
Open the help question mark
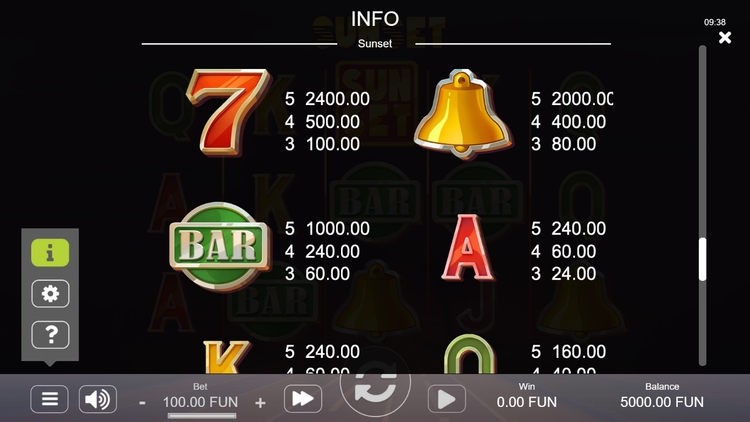[50, 334]
